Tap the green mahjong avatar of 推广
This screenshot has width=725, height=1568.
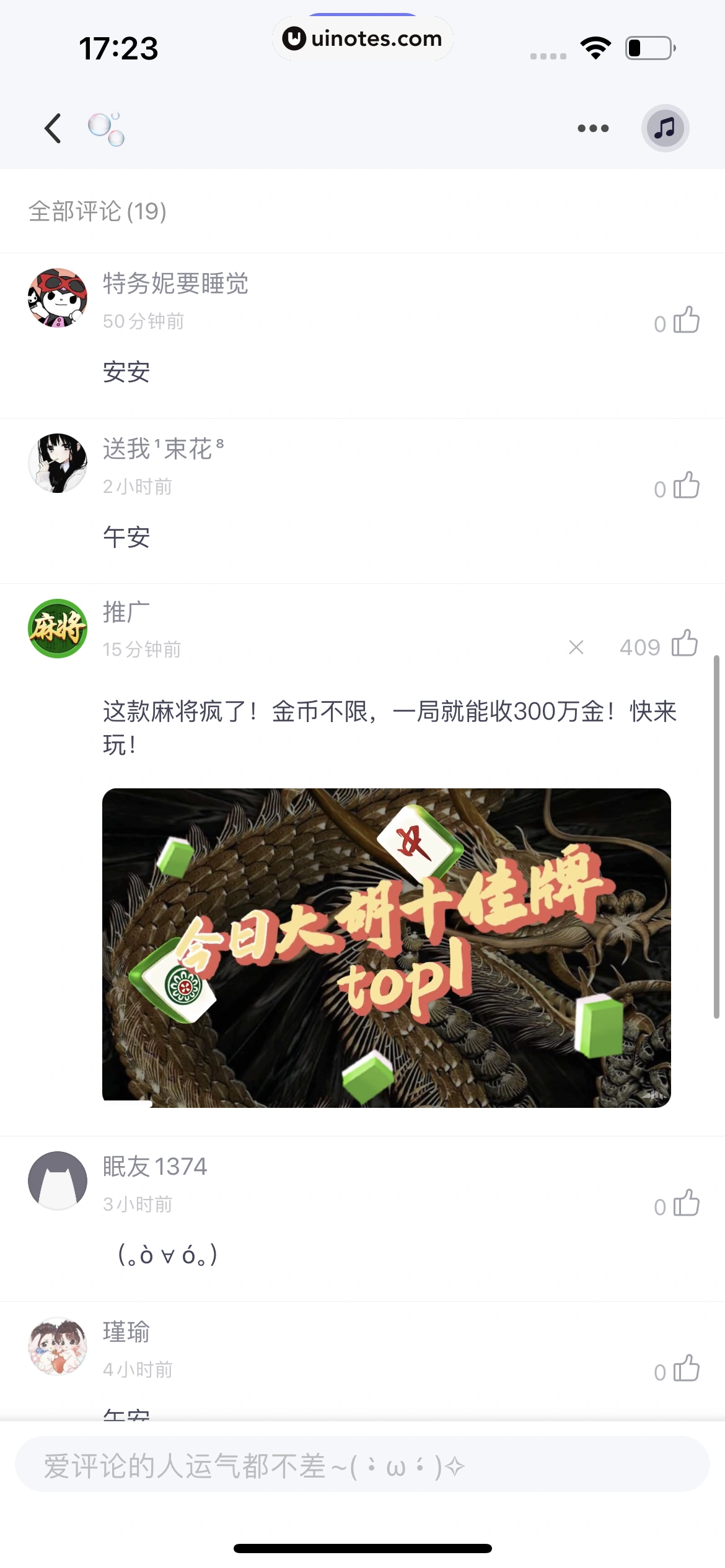(x=57, y=629)
